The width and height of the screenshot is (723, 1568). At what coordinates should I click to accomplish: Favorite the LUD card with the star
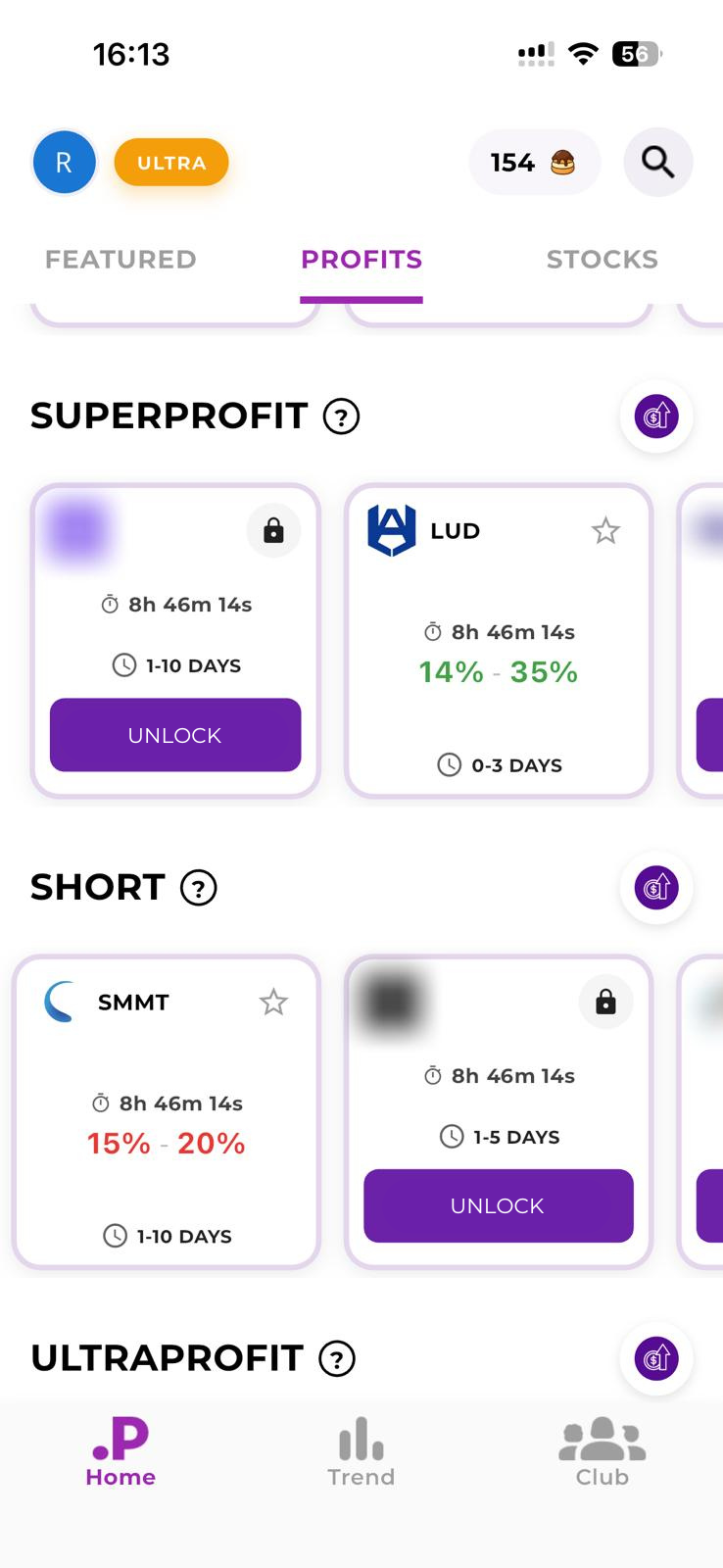click(x=605, y=530)
